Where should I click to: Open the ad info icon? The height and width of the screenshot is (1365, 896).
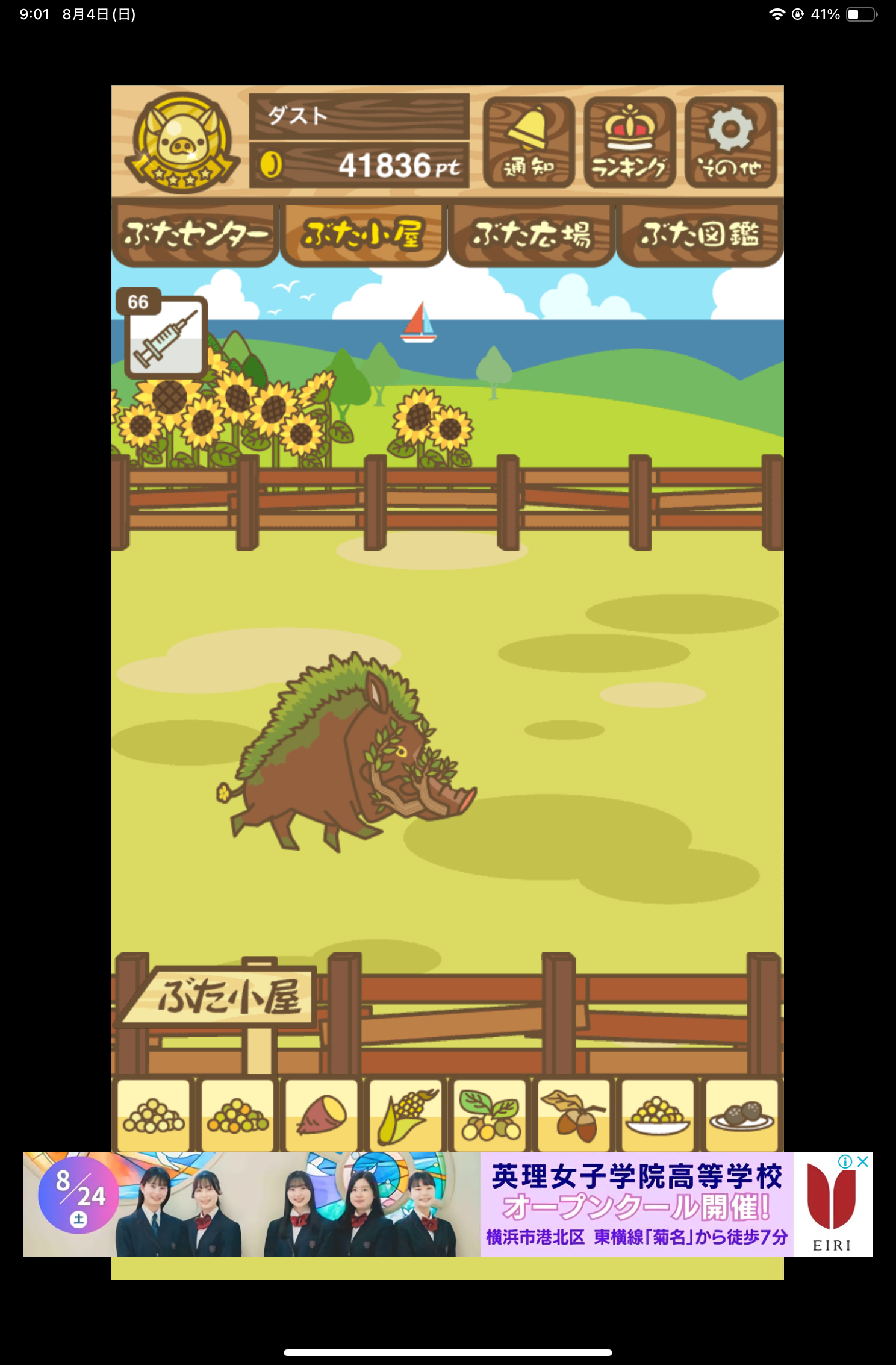tap(845, 1161)
